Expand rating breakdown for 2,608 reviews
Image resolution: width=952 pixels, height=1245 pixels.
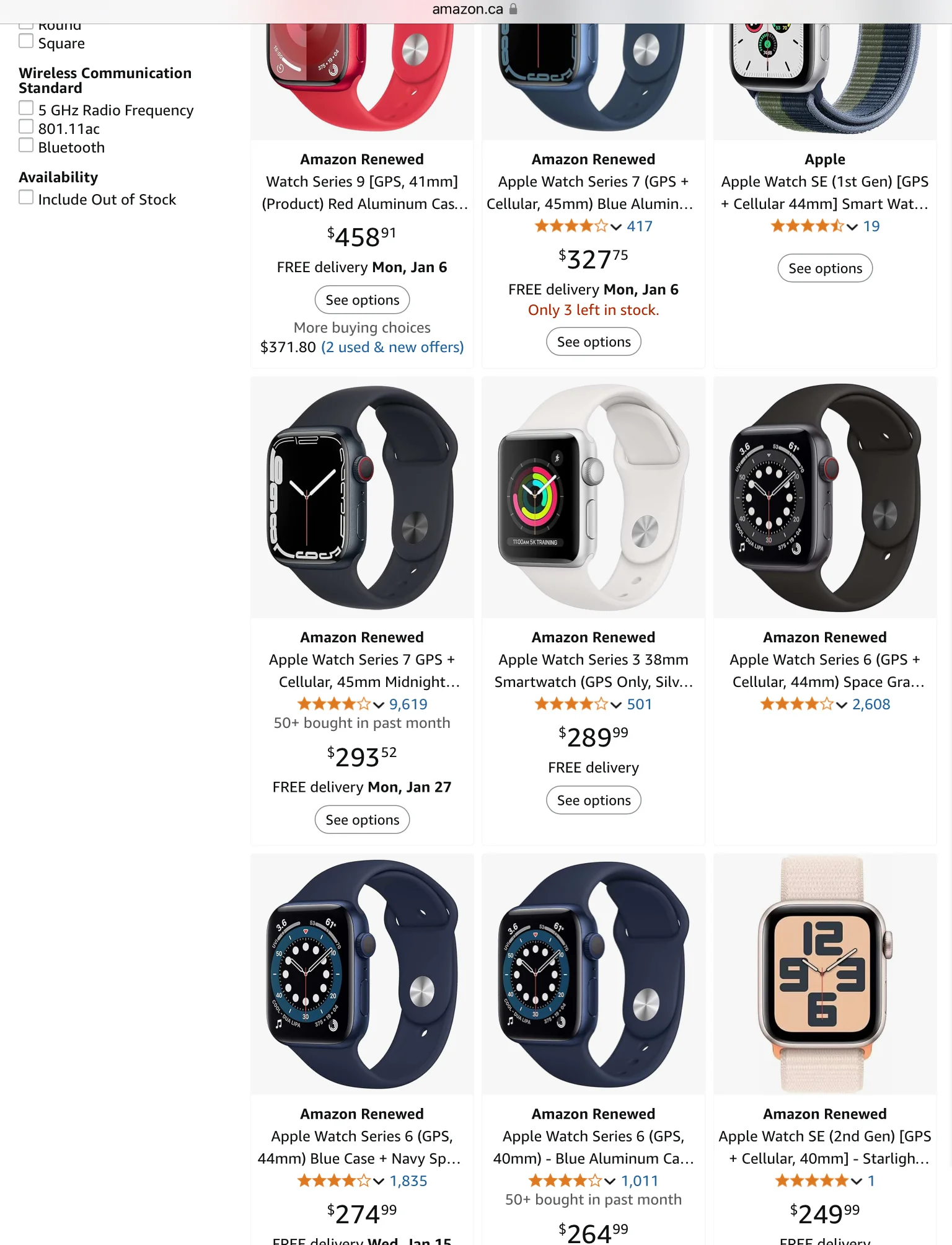pyautogui.click(x=841, y=705)
